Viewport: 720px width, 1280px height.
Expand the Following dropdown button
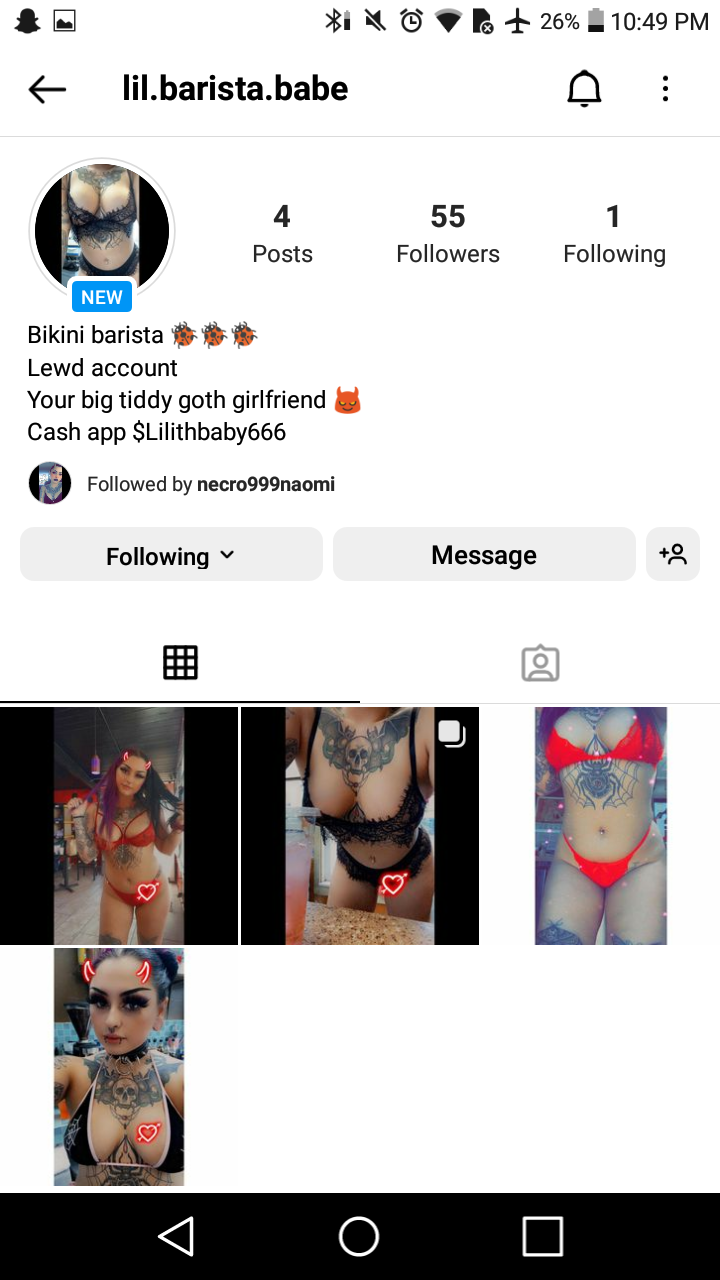(171, 555)
